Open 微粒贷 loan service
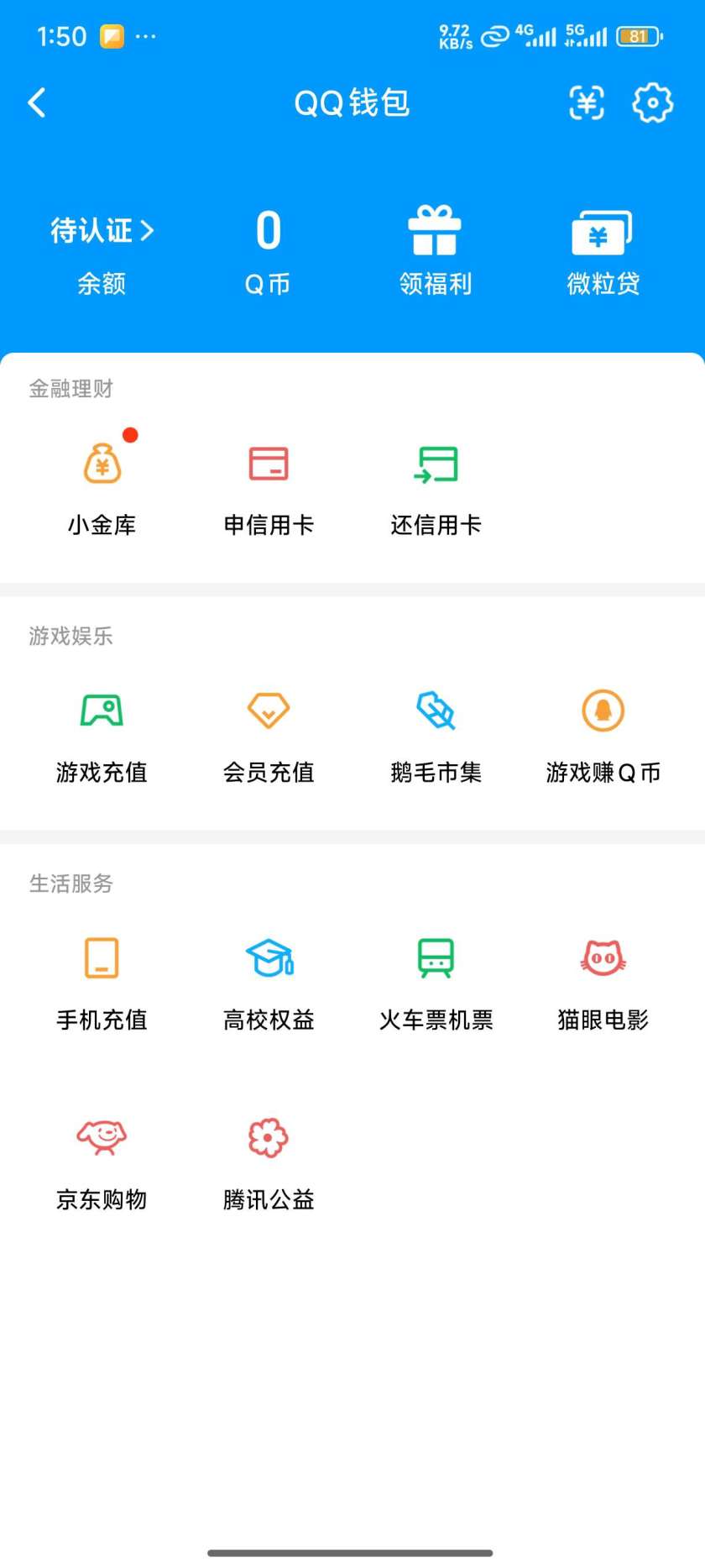 pos(603,251)
